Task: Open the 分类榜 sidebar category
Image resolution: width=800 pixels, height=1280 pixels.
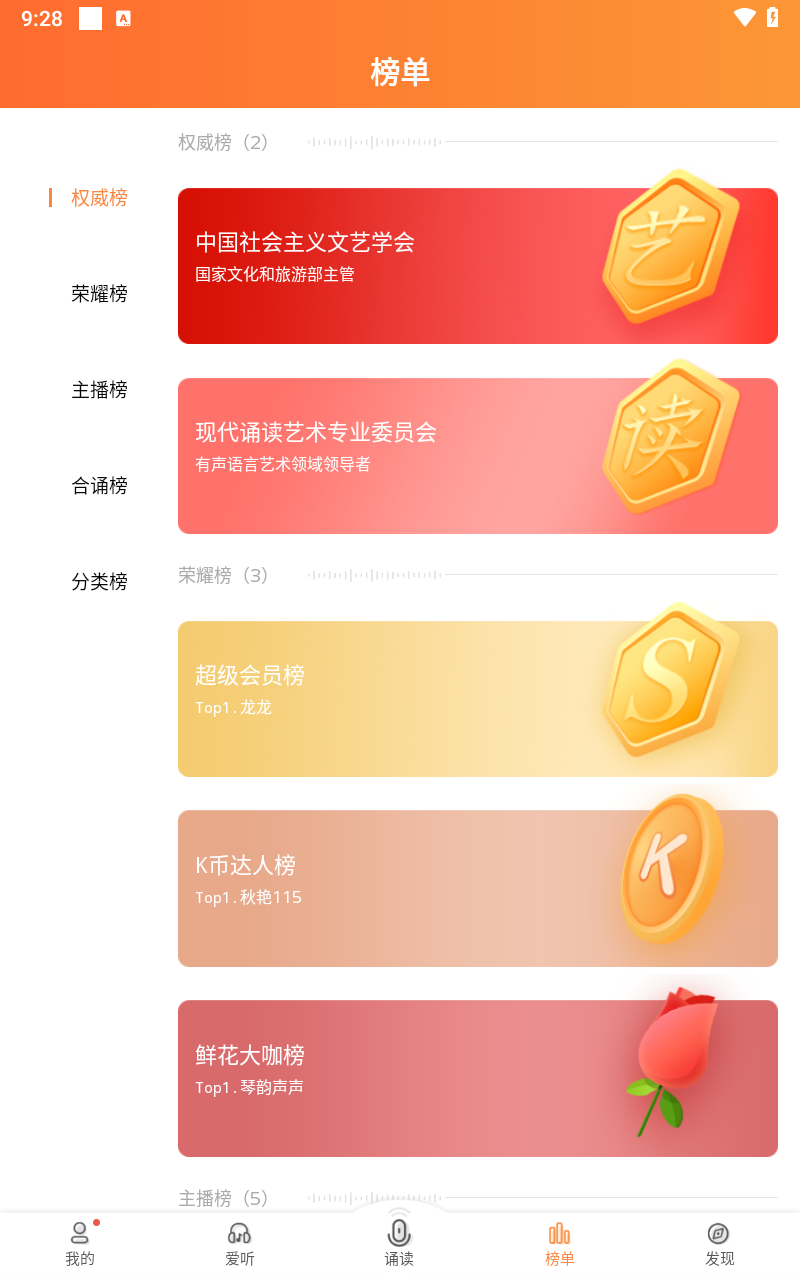Action: (99, 582)
